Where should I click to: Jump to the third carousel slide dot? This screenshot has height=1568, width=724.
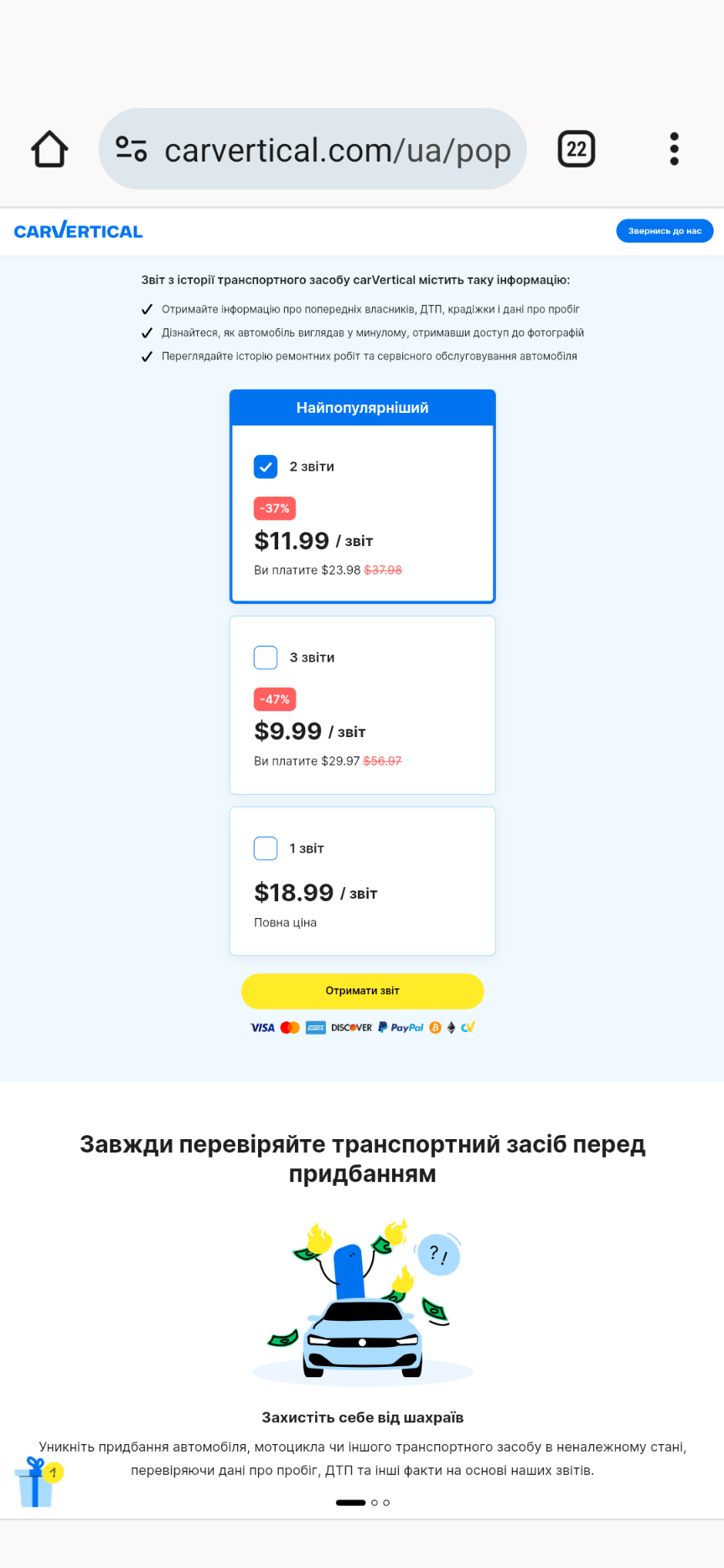(x=386, y=1503)
